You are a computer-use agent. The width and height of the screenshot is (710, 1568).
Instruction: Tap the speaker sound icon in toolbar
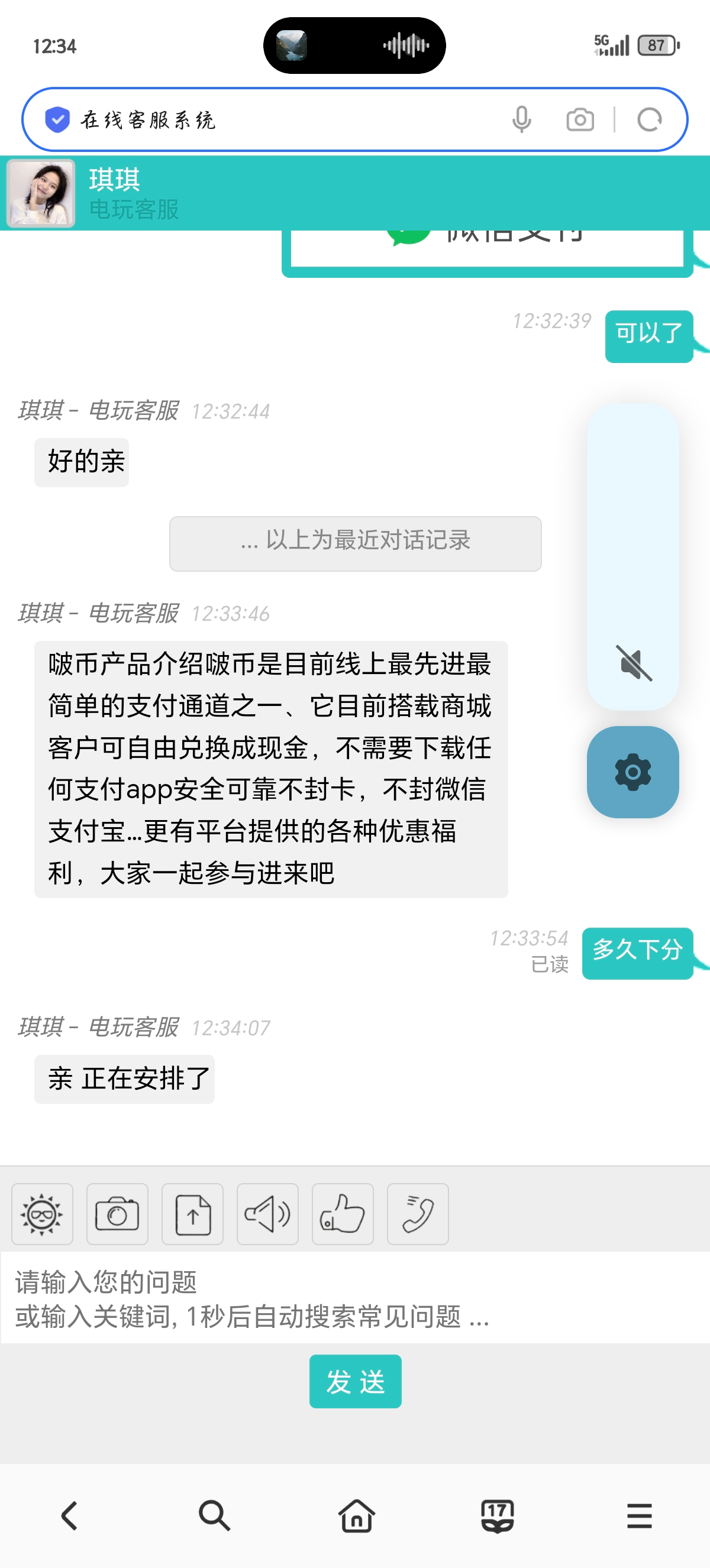[267, 1214]
